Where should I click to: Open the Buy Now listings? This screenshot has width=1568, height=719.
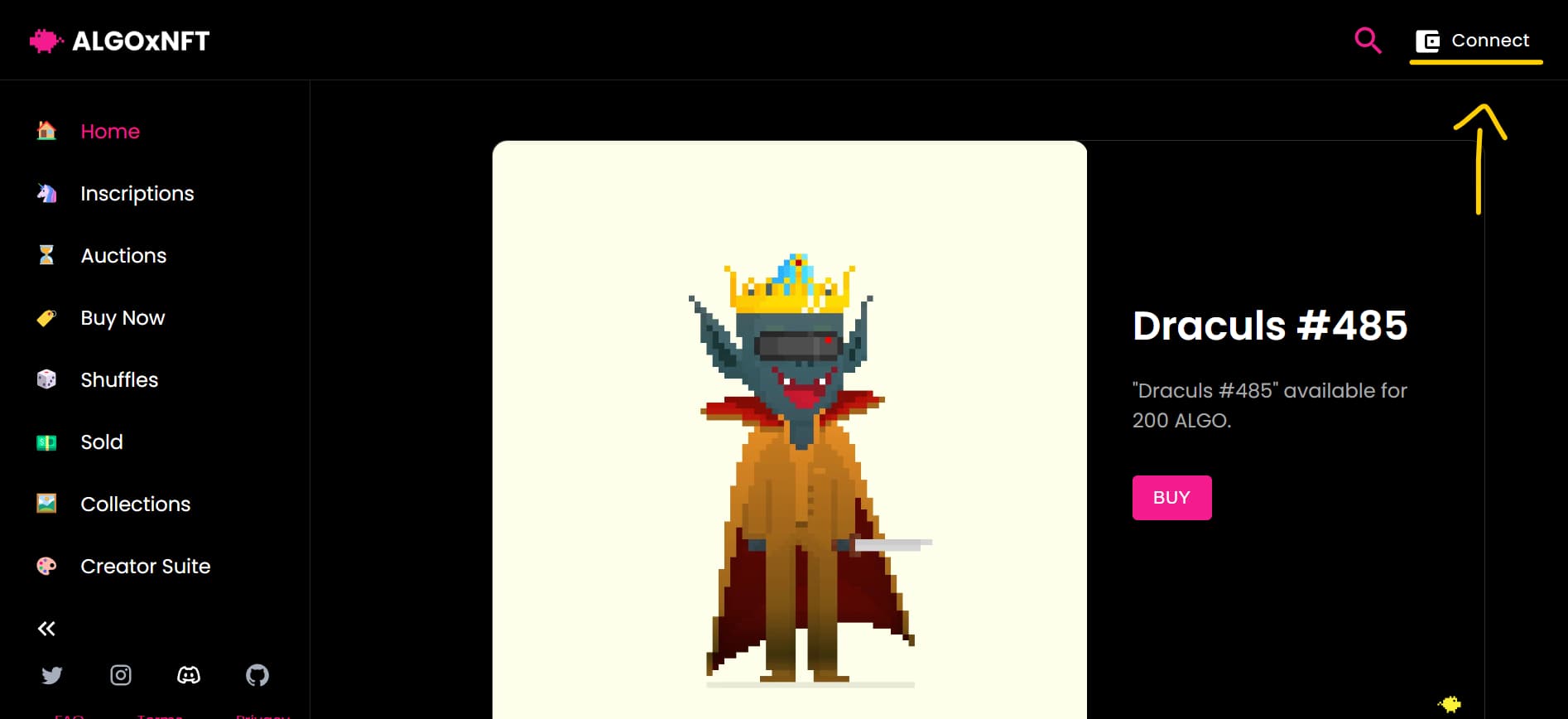[x=123, y=317]
